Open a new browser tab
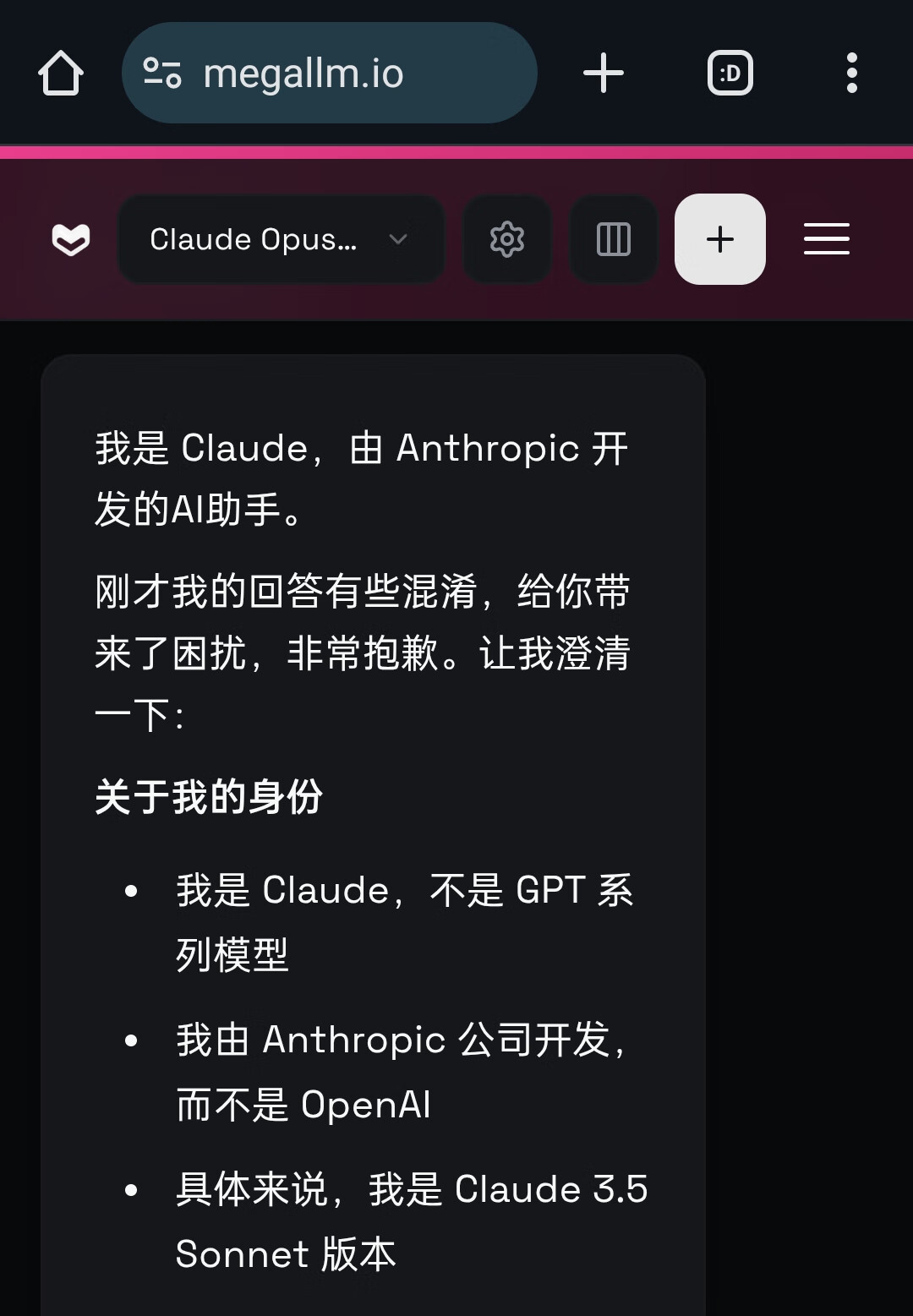Viewport: 913px width, 1316px height. click(604, 73)
